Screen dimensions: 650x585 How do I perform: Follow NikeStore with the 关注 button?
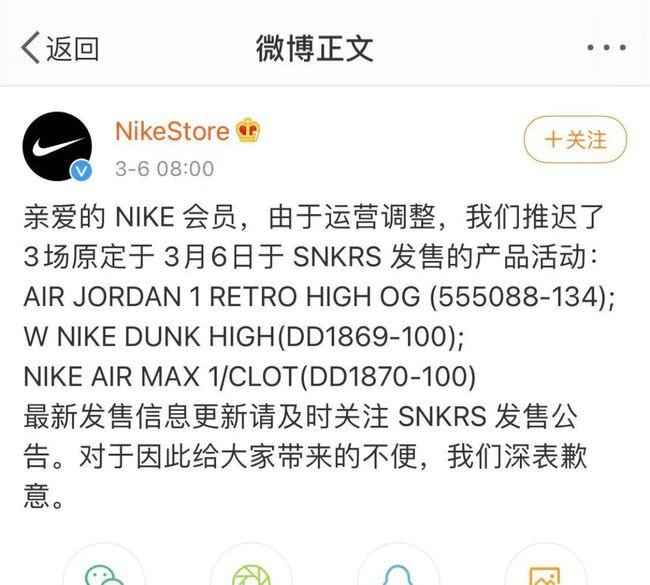(576, 140)
